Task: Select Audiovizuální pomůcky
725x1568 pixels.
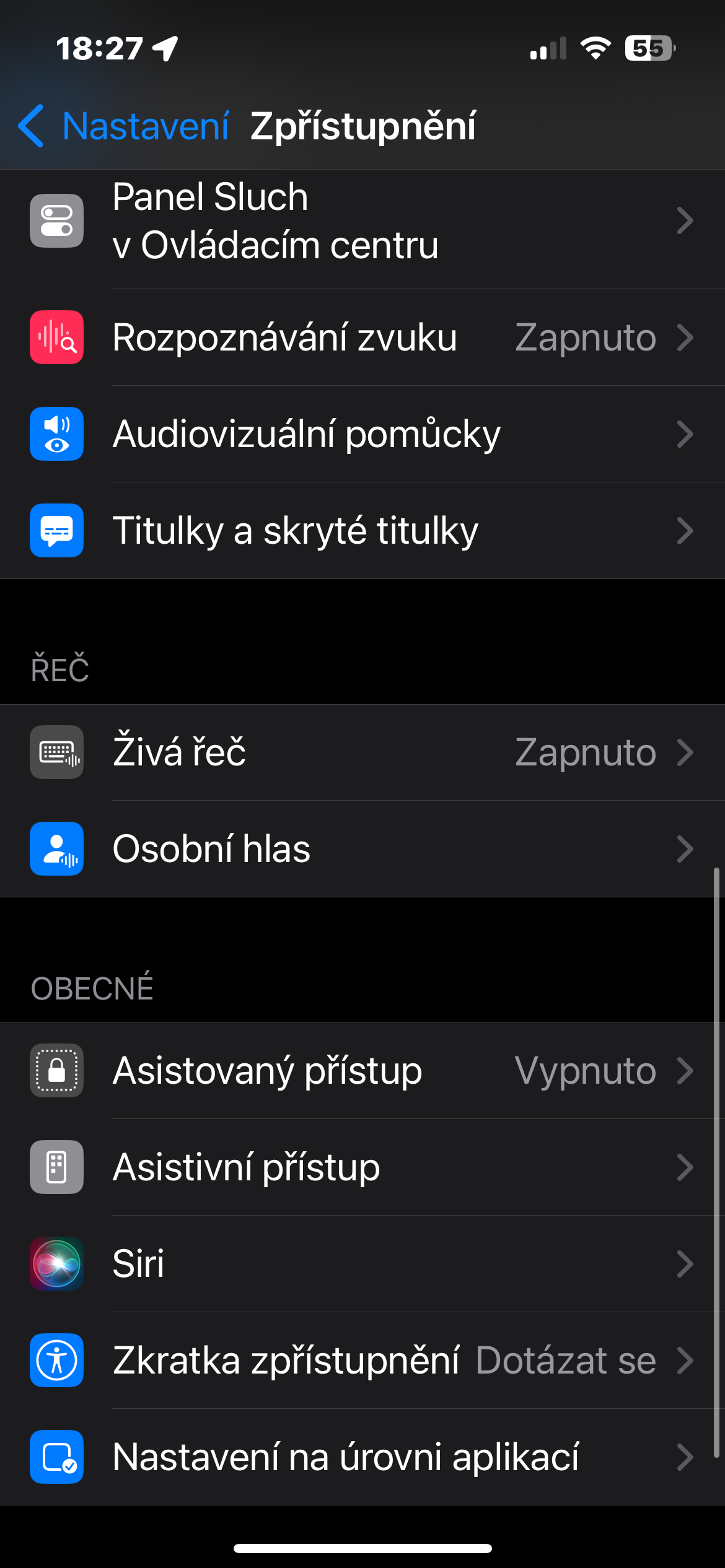Action: pos(362,434)
